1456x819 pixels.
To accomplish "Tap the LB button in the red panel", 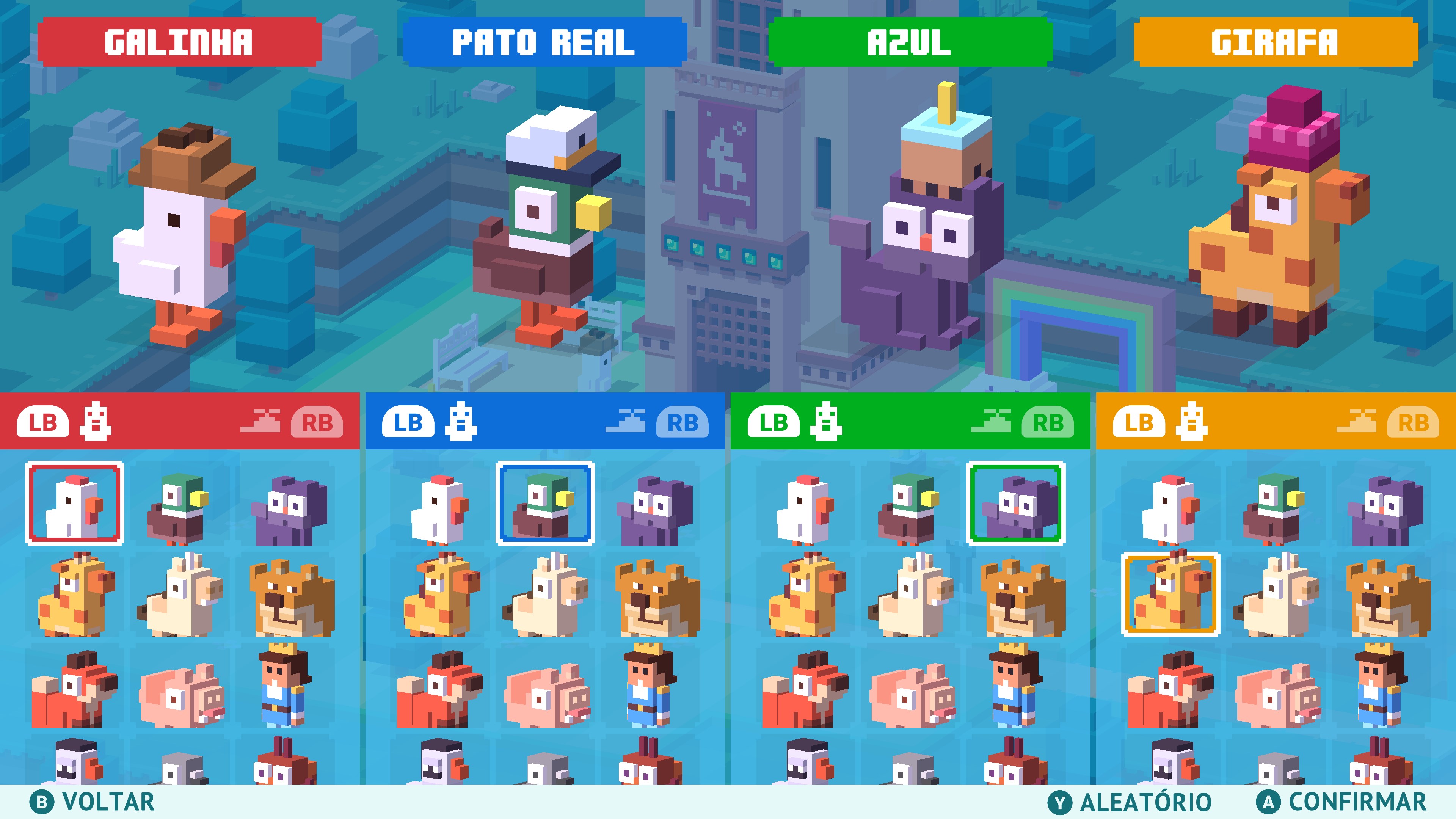I will click(x=43, y=422).
